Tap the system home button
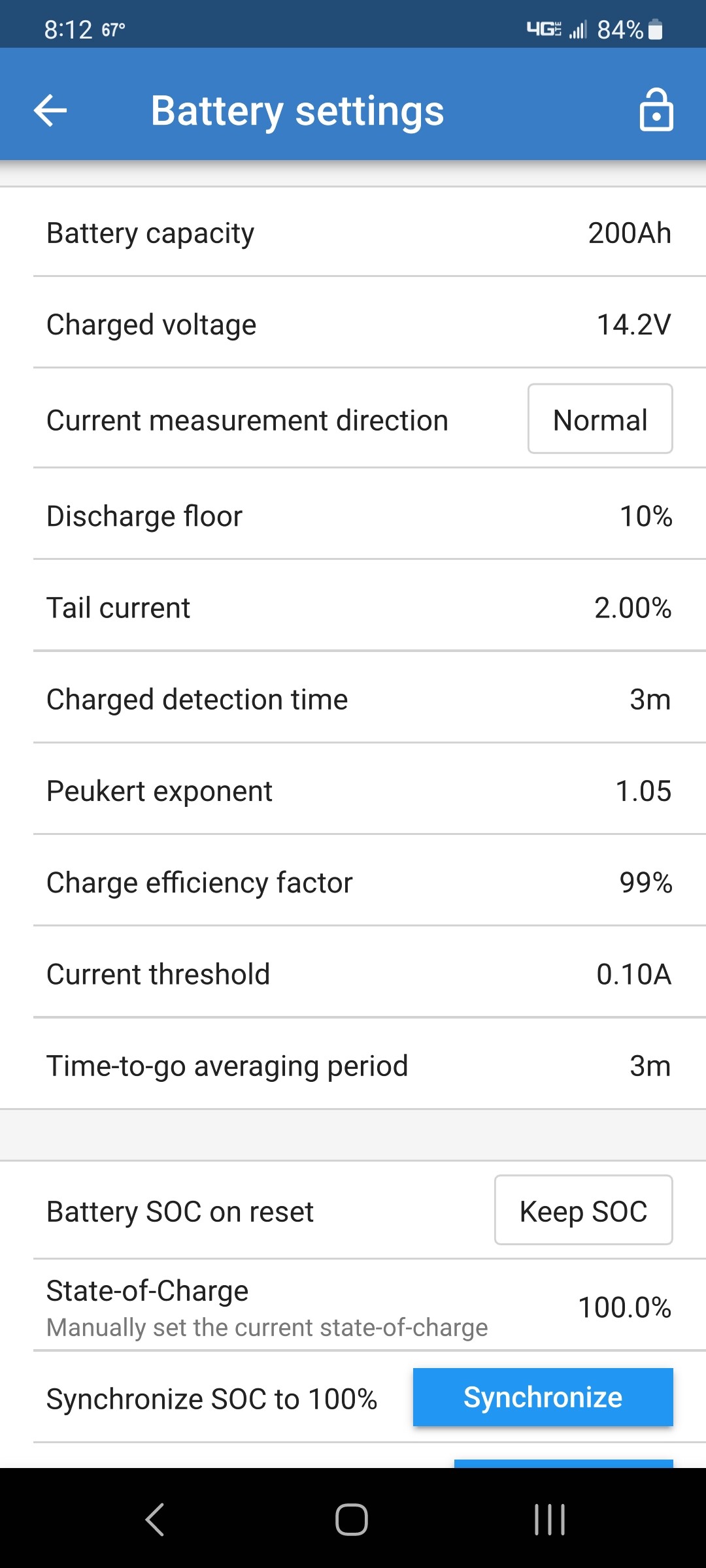The height and width of the screenshot is (1568, 706). tap(352, 1519)
